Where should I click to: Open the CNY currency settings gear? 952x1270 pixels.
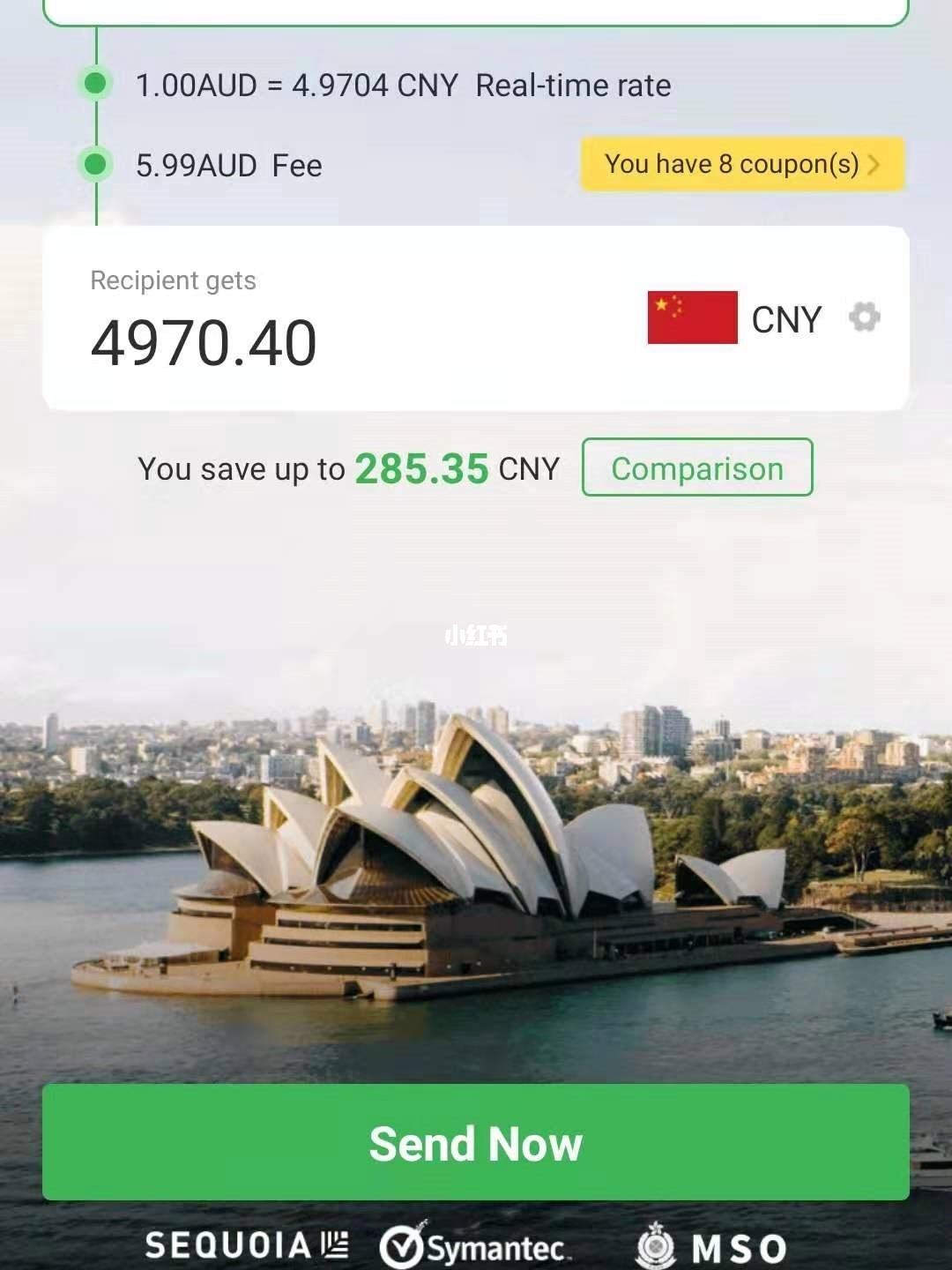[864, 317]
